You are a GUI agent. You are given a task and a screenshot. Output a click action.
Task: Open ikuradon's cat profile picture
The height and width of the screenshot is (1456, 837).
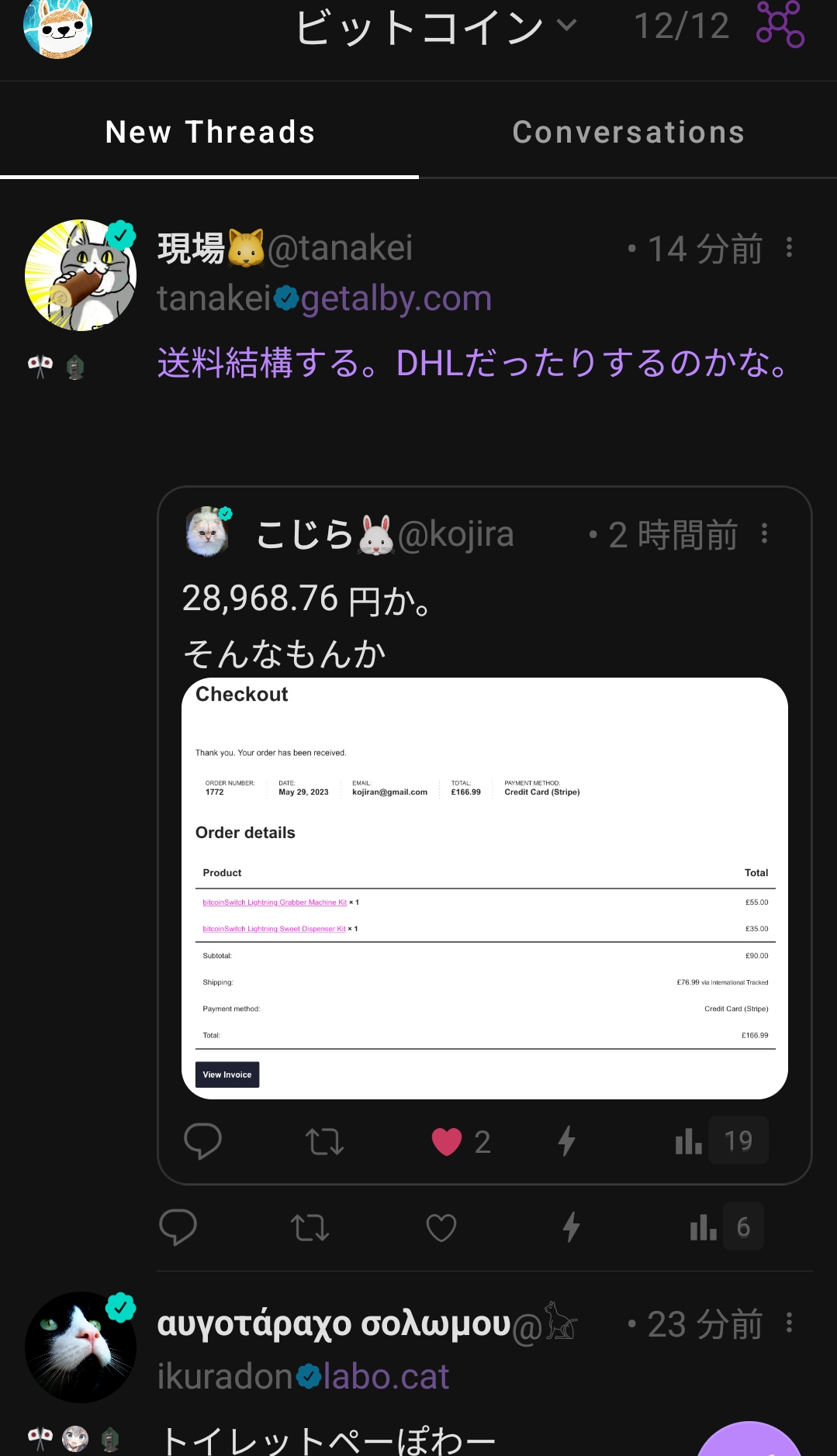81,1347
